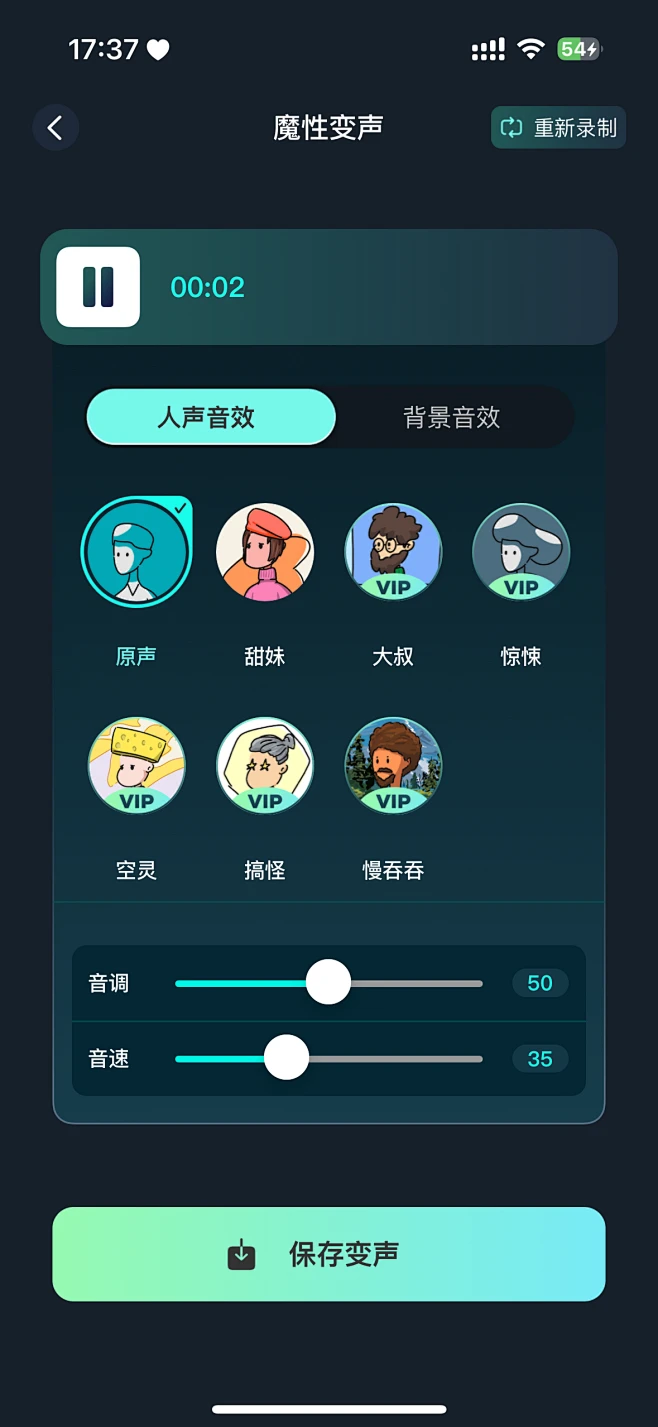
Task: Pick the 大叔 VIP voice effect
Action: (x=393, y=552)
